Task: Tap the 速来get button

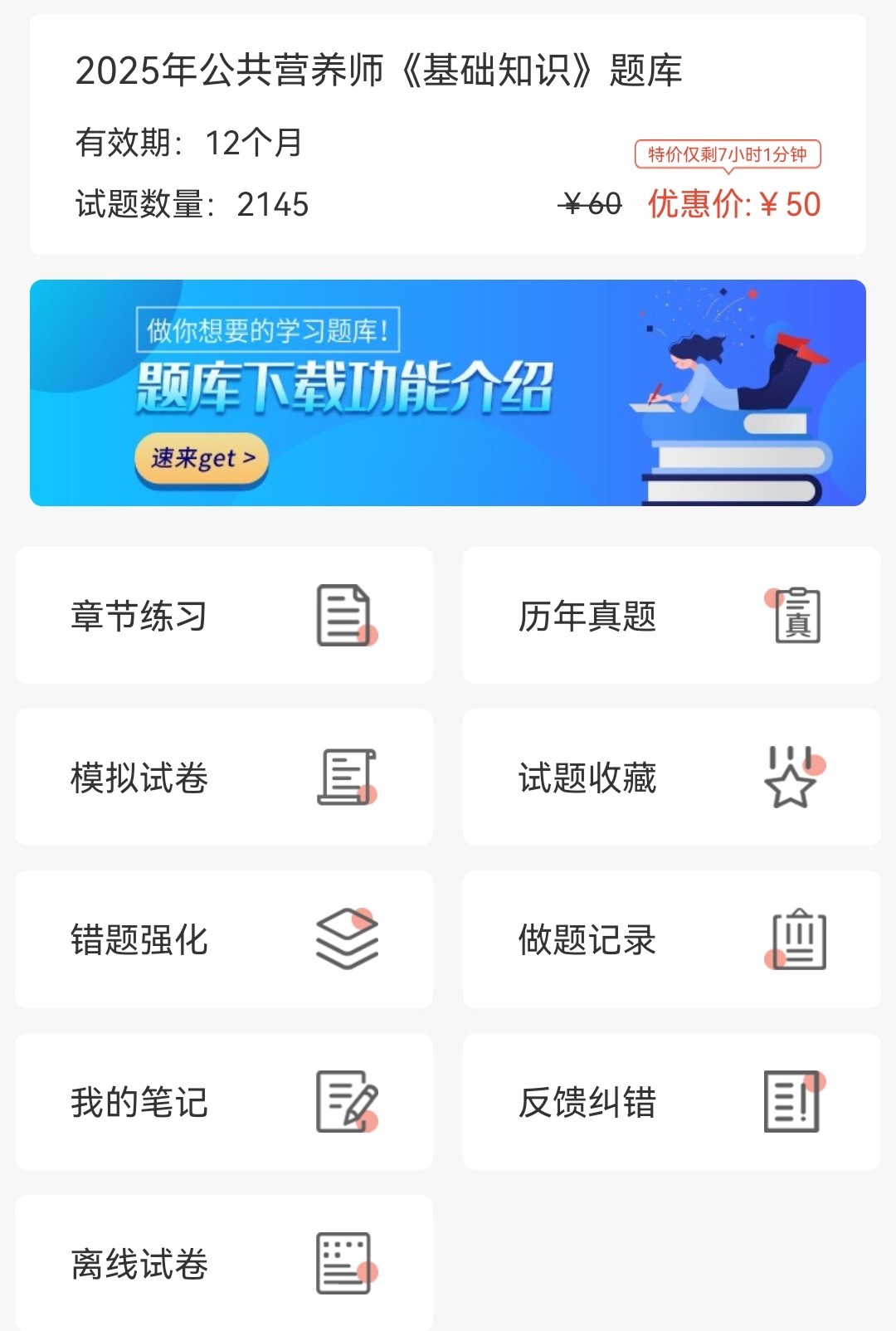Action: (x=202, y=458)
